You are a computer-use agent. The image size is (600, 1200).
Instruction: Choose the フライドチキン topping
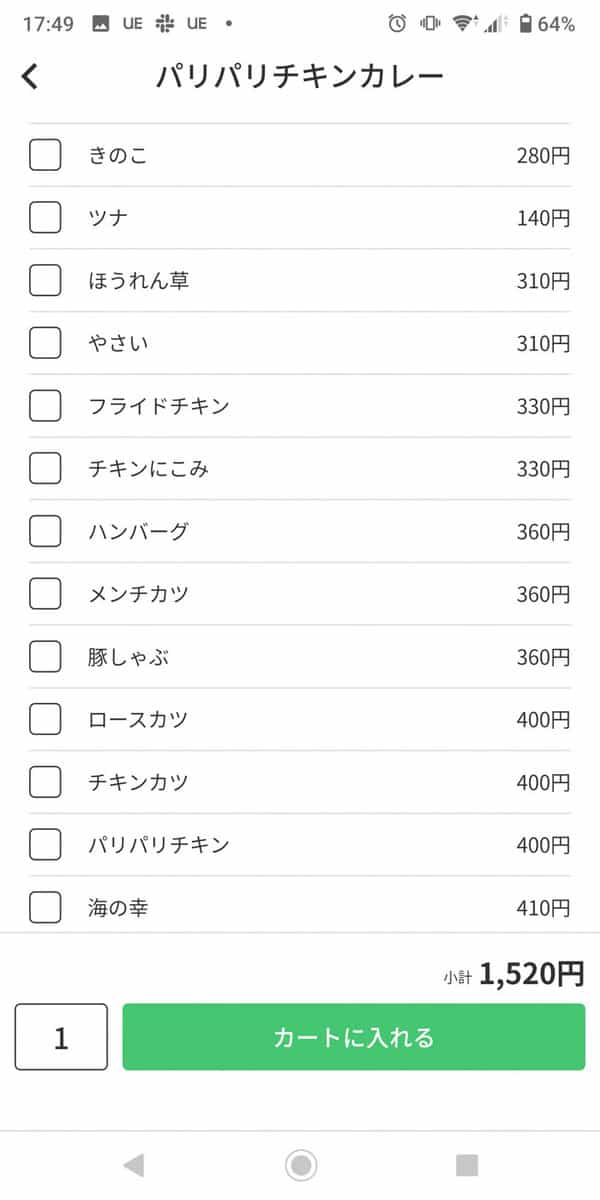pos(45,406)
